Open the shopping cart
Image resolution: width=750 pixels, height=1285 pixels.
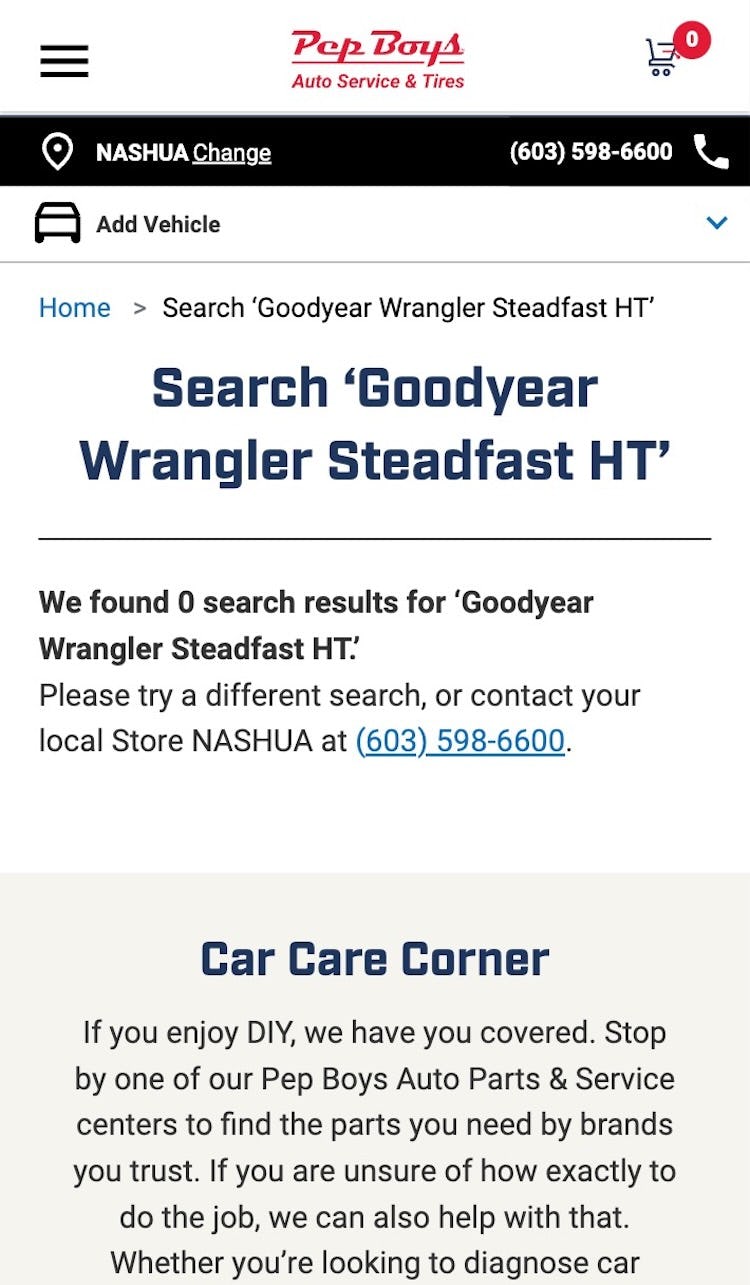click(x=664, y=56)
